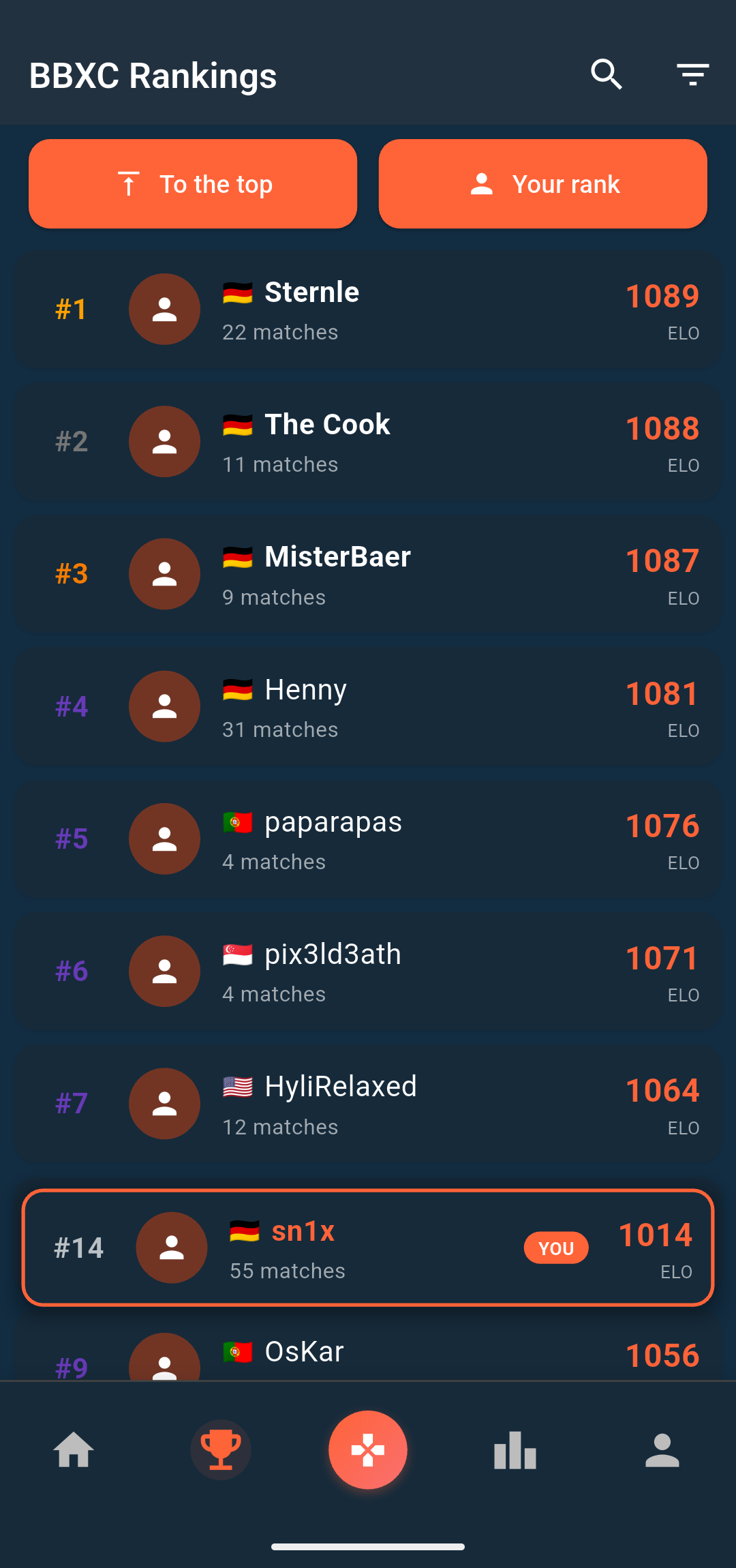
Task: Open the trophy rankings icon in bottom bar
Action: click(221, 1449)
